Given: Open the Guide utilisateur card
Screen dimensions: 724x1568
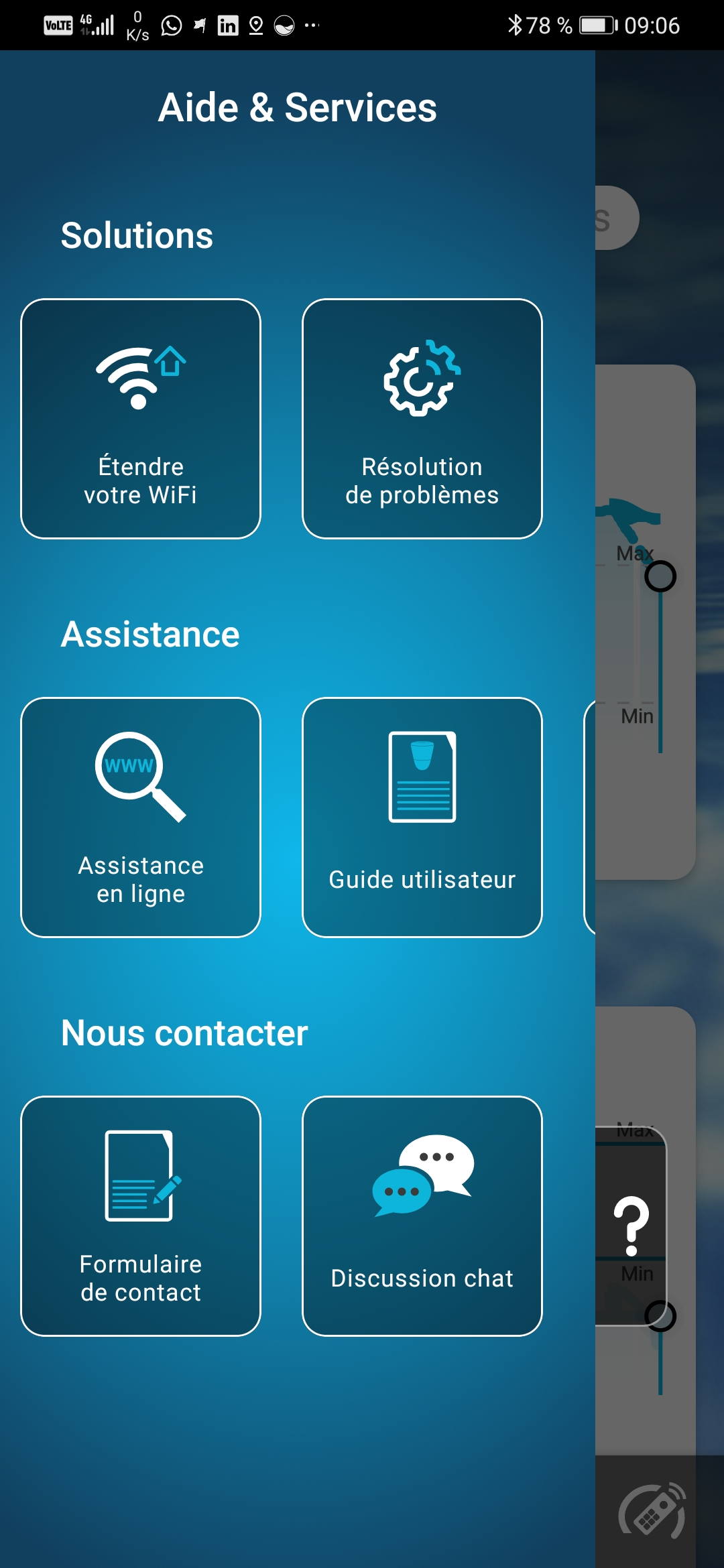Looking at the screenshot, I should pyautogui.click(x=422, y=818).
